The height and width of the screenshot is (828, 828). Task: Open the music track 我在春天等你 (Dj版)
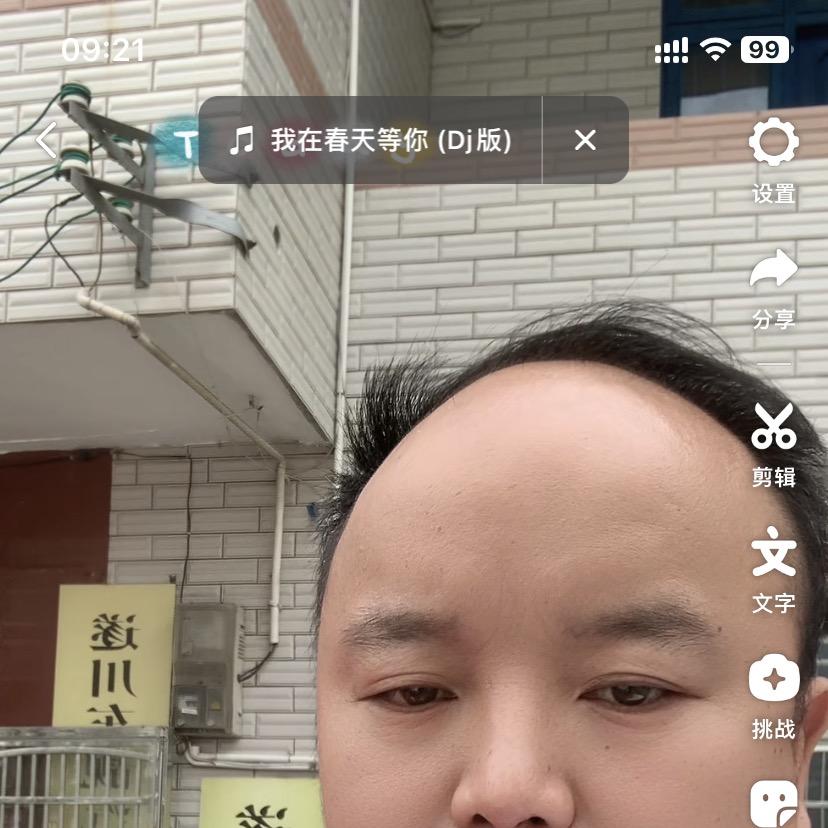pyautogui.click(x=372, y=140)
